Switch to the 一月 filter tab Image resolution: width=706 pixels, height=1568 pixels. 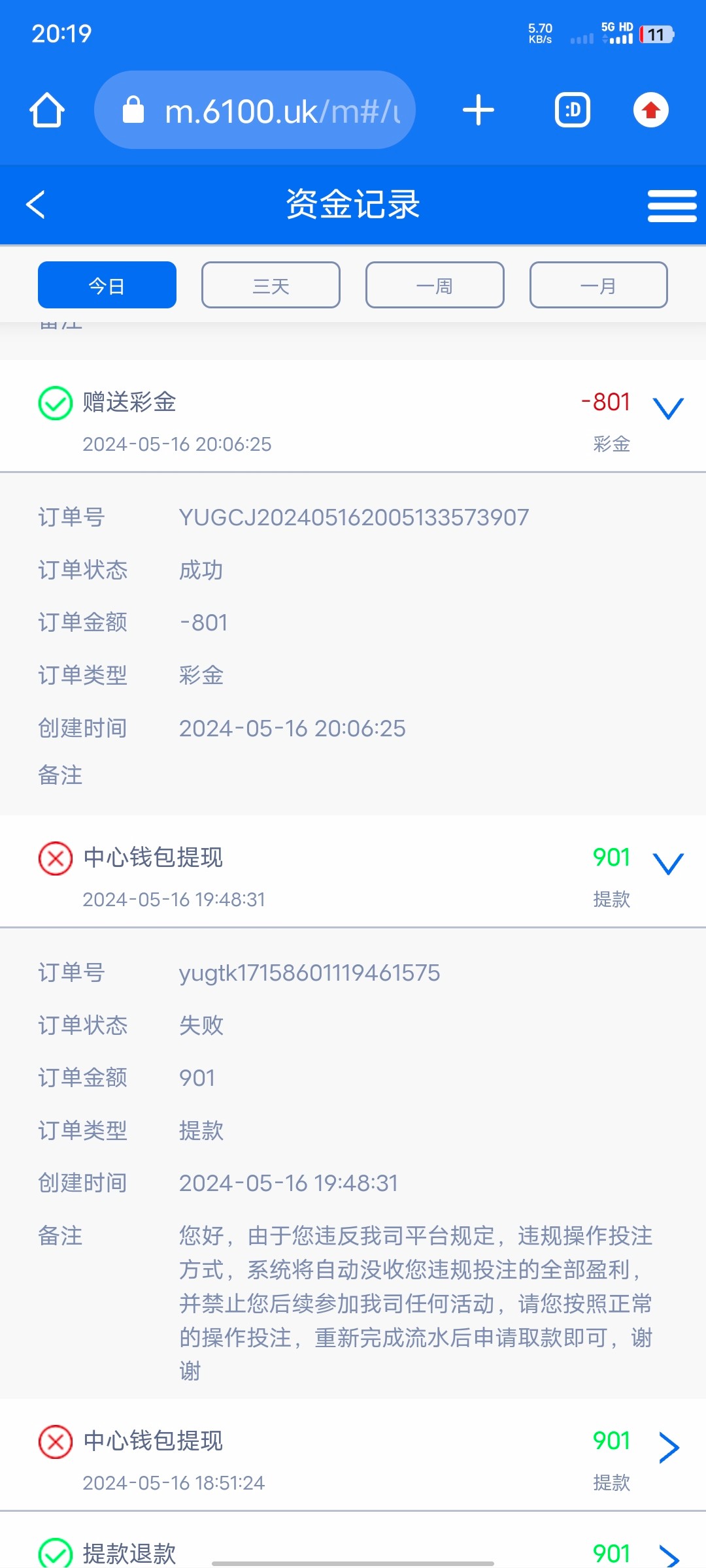pos(598,284)
